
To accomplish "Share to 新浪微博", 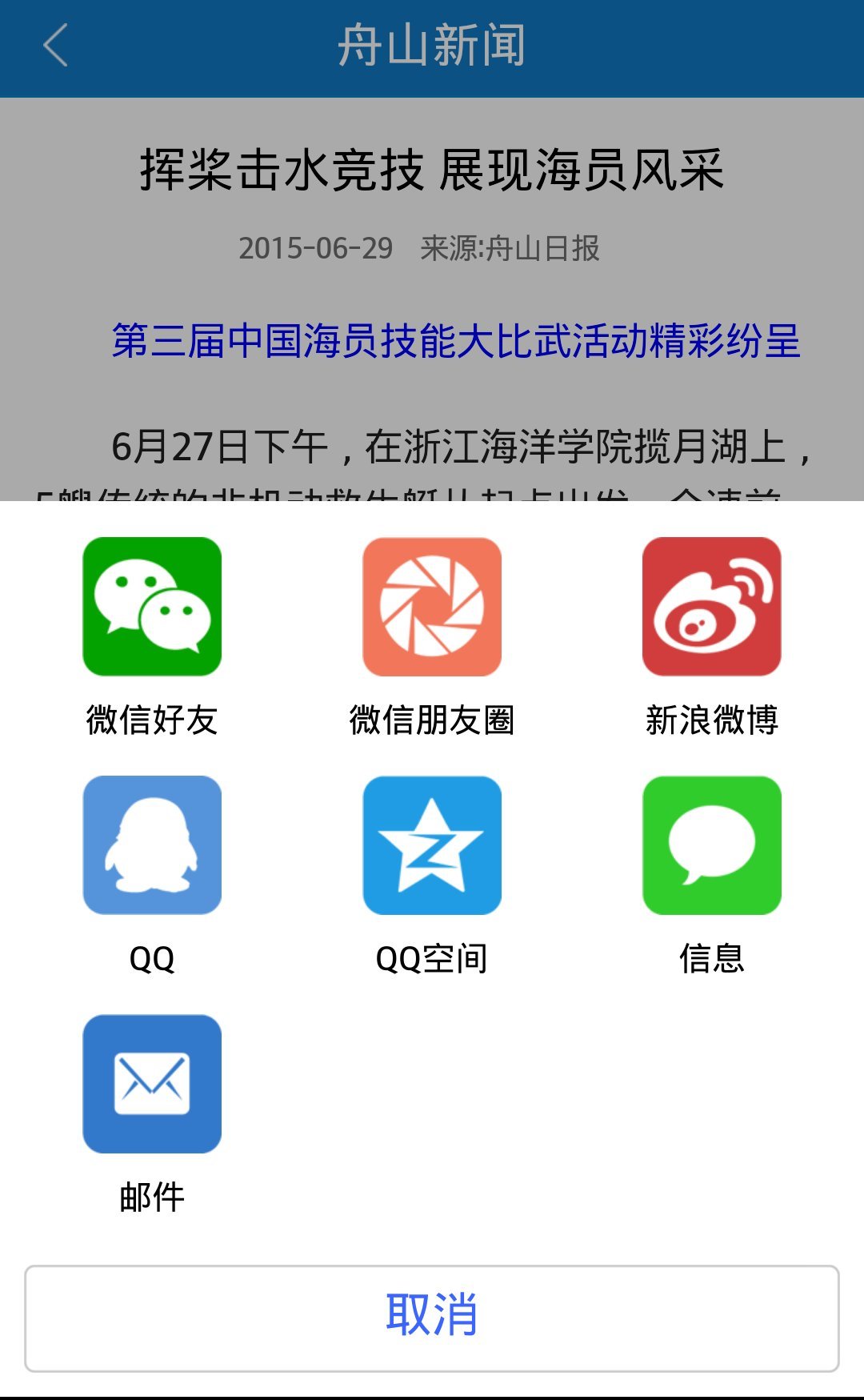I will point(711,607).
